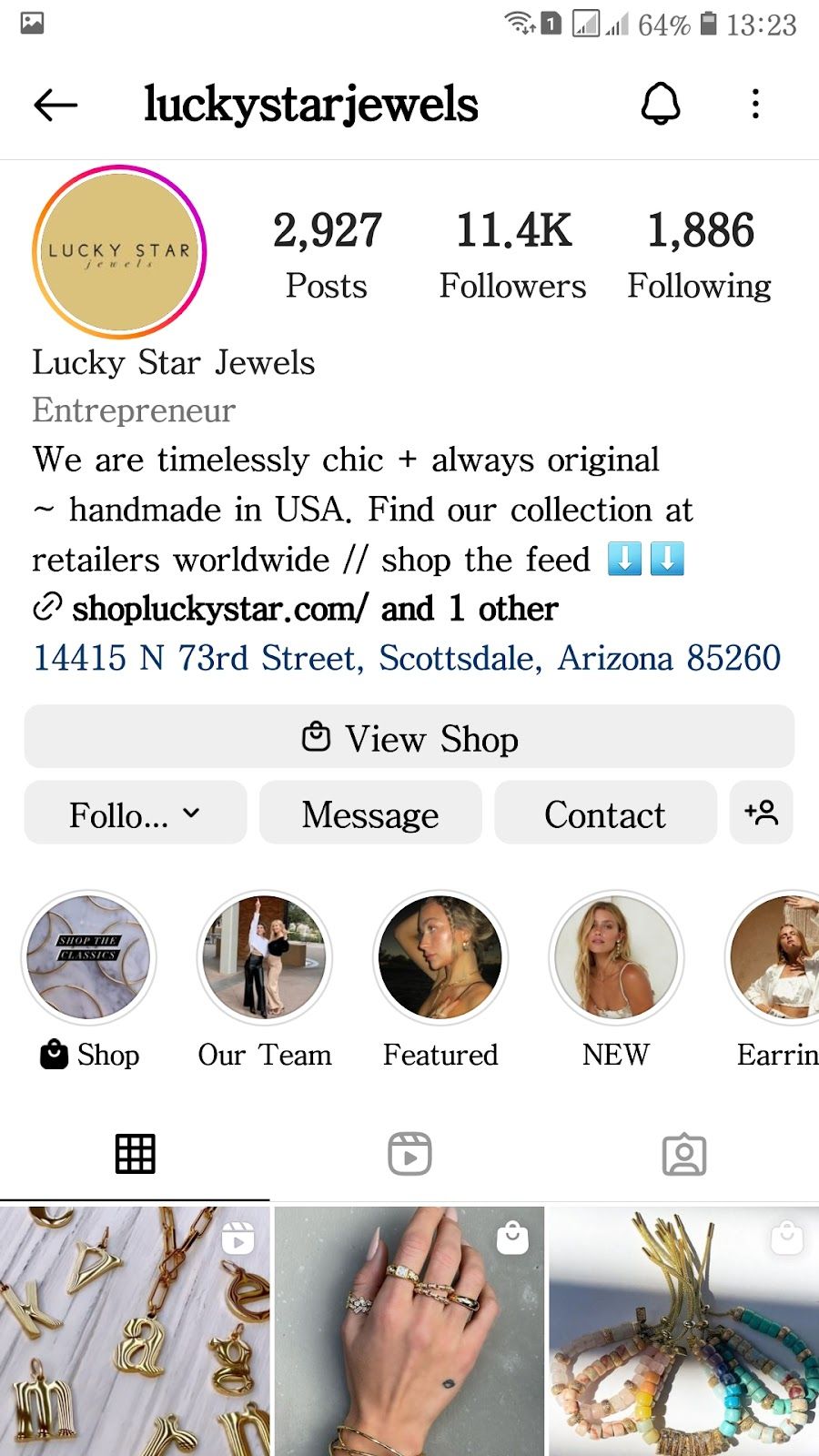This screenshot has height=1456, width=819.
Task: Open the three-dot options menu
Action: coord(753,104)
